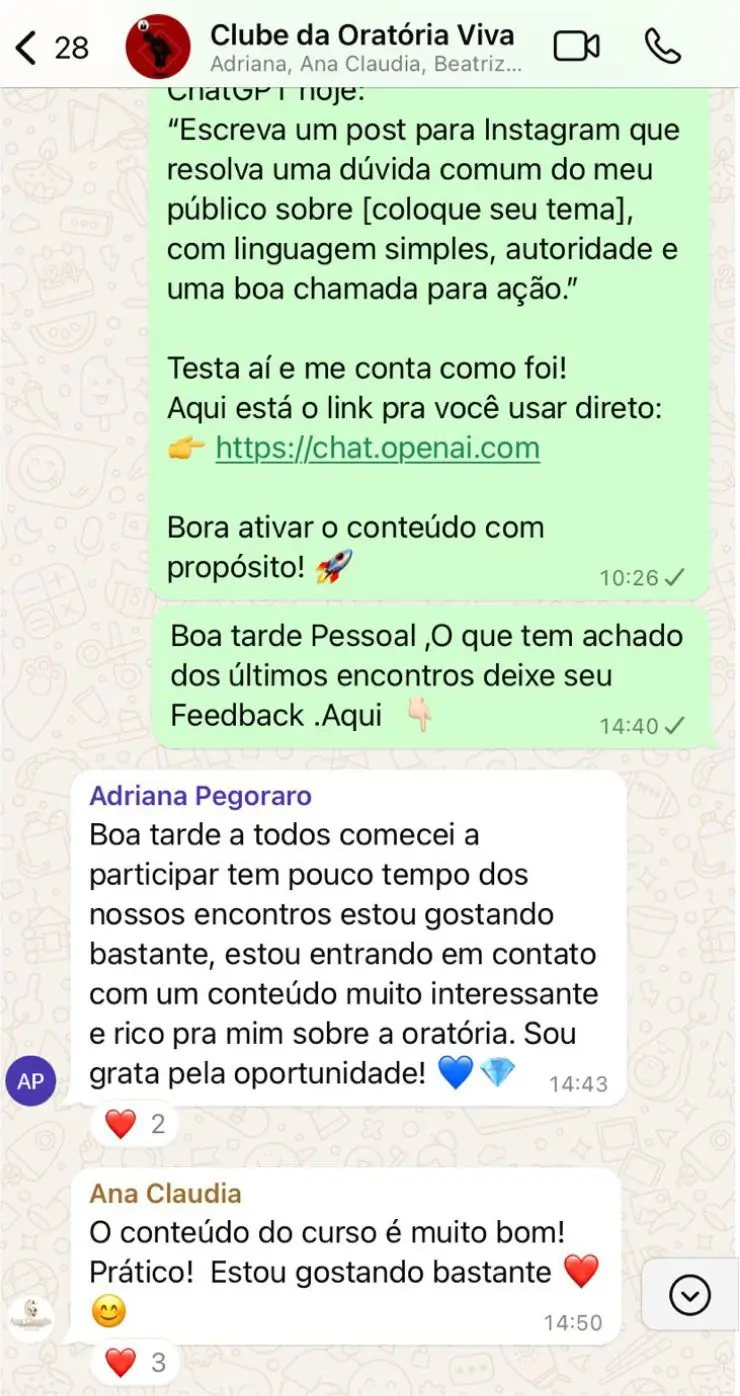
Task: Open the group profile photo
Action: tap(158, 46)
